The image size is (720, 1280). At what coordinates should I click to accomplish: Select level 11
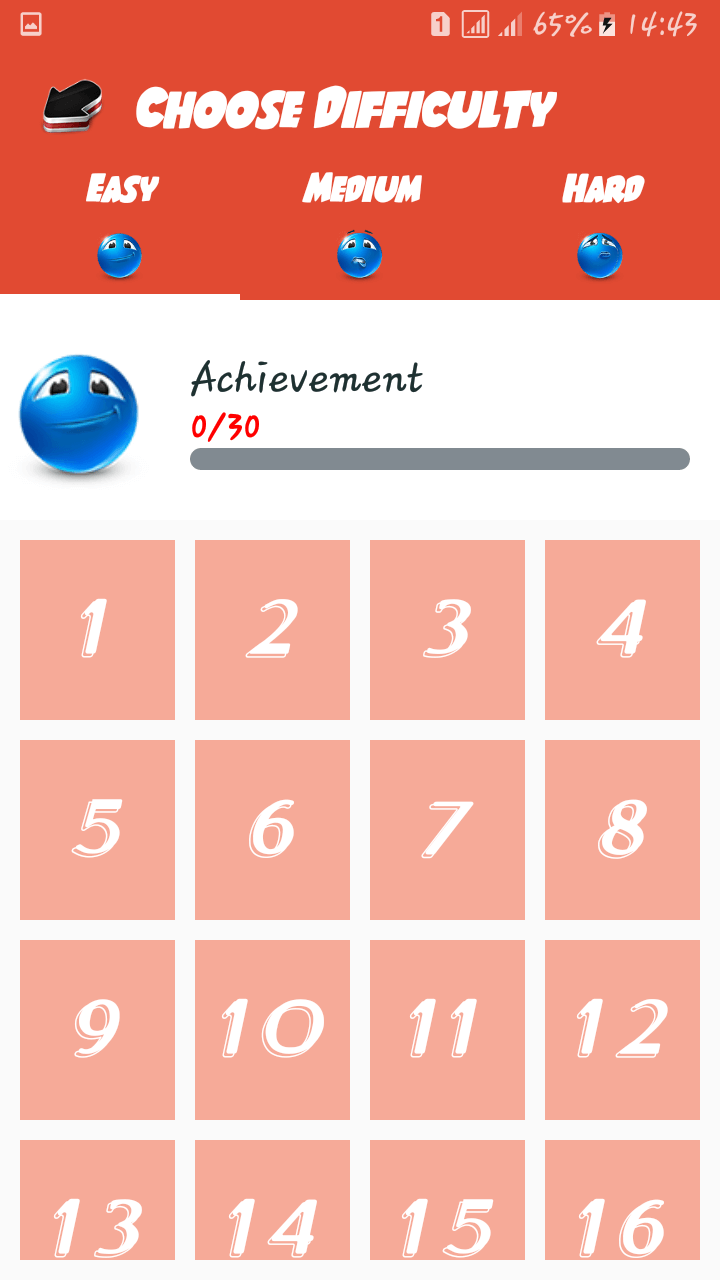click(447, 1030)
